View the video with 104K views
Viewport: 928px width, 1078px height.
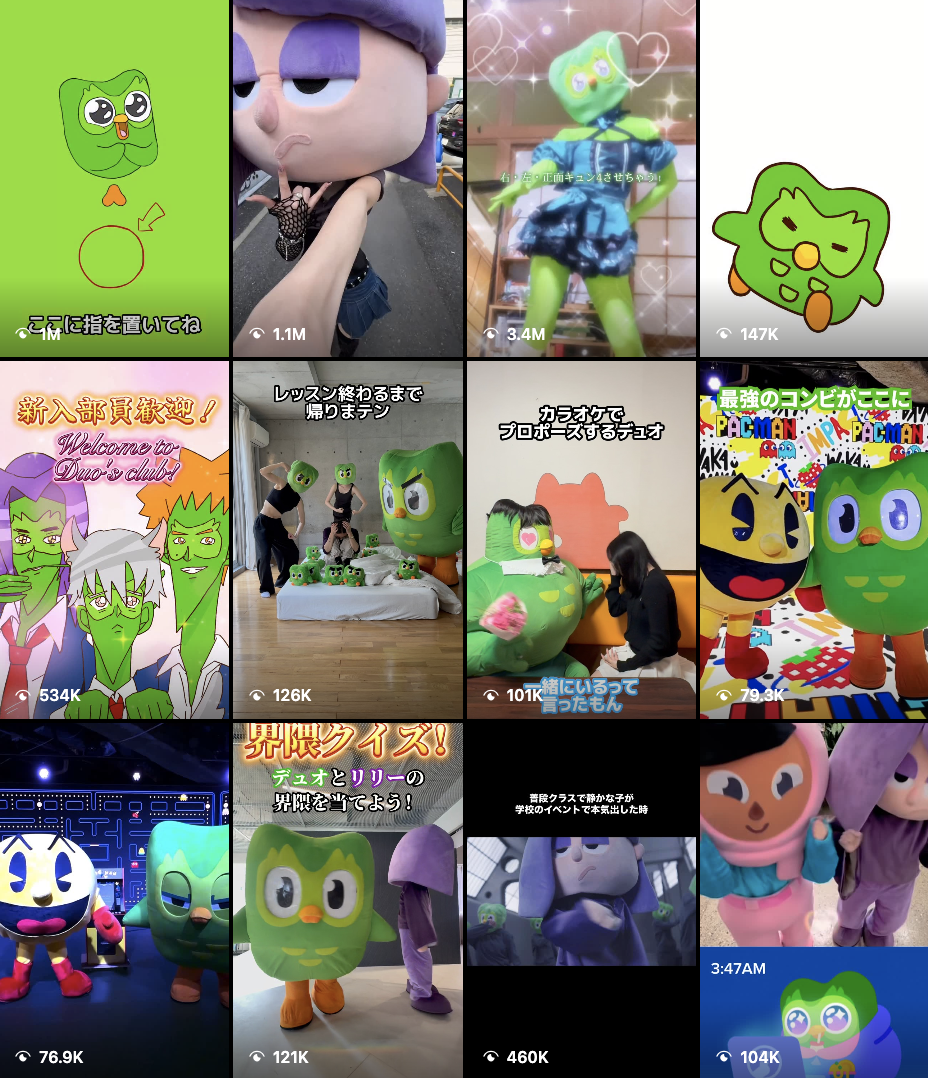tap(814, 900)
